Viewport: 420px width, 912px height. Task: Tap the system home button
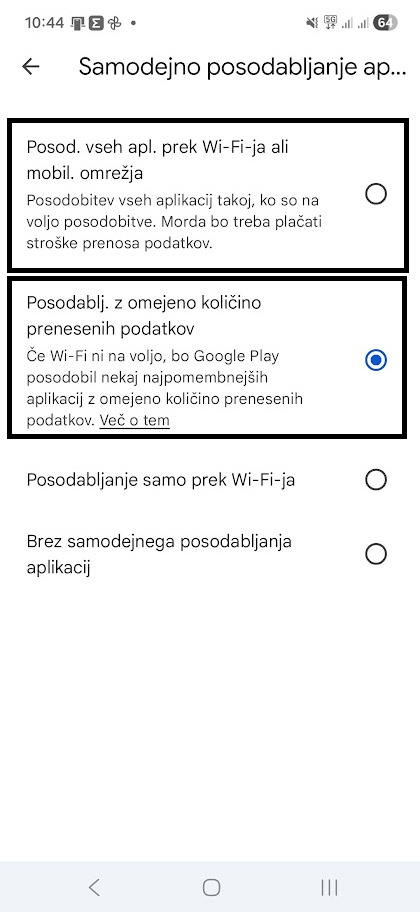coord(211,887)
